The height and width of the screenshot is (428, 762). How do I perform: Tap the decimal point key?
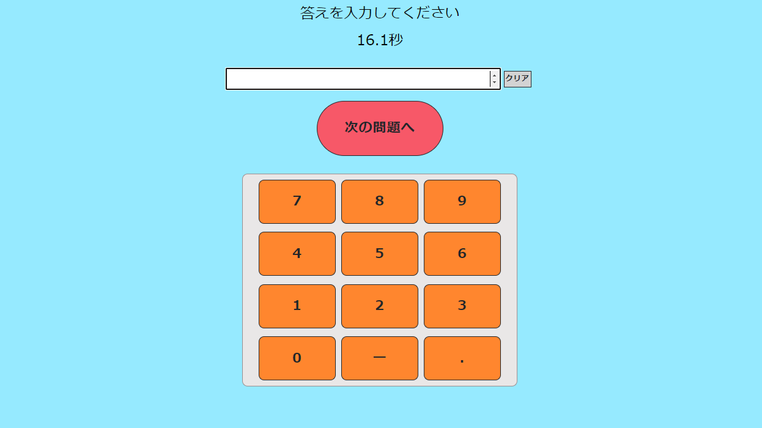pos(462,358)
